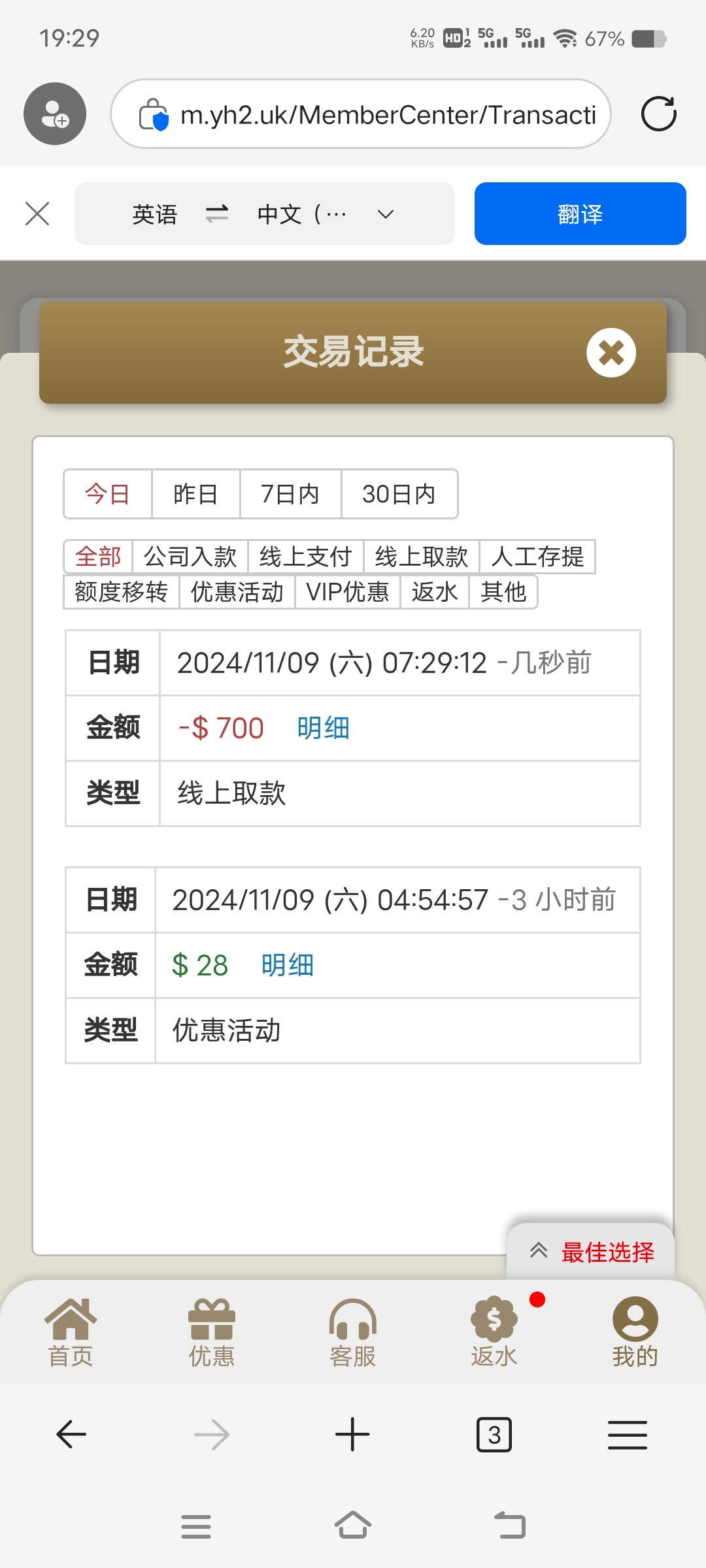Open 明细 for the $28 record
The image size is (706, 1568).
click(288, 965)
